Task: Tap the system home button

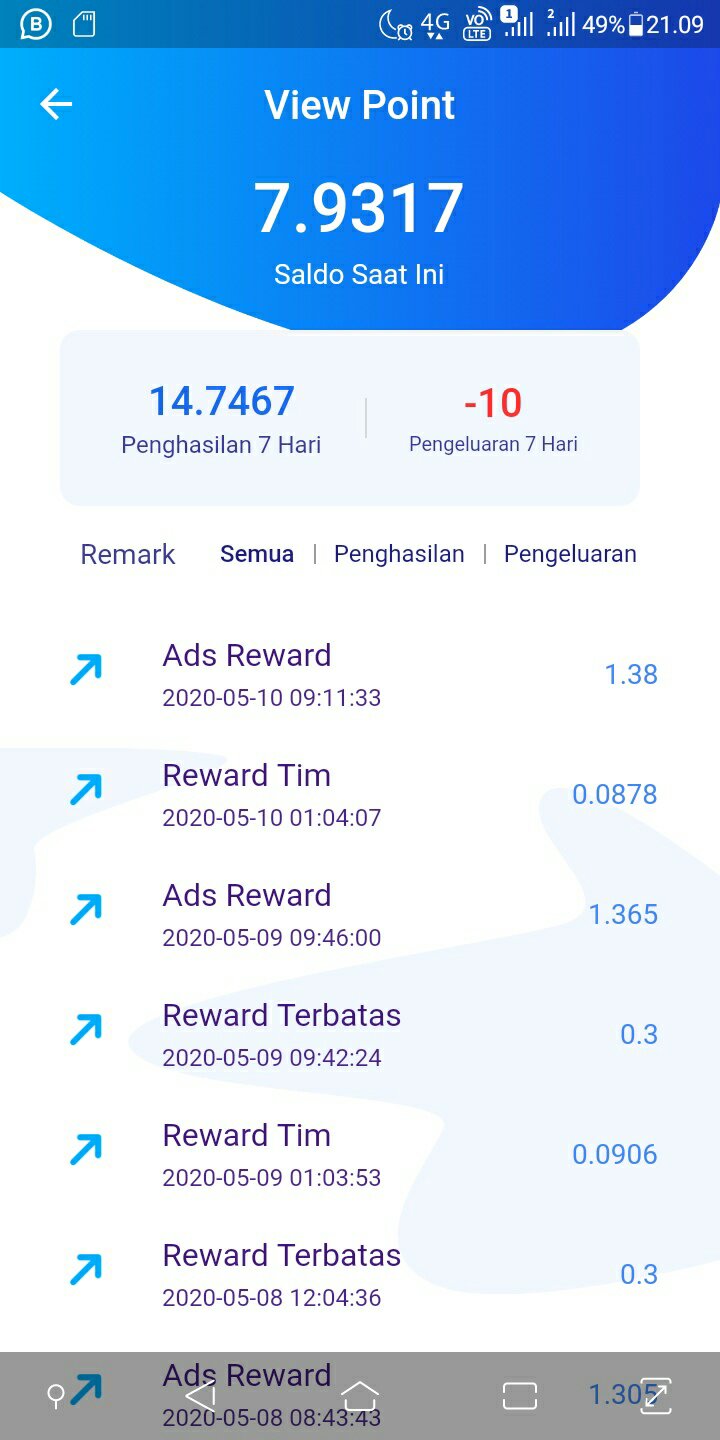Action: pyautogui.click(x=360, y=1396)
